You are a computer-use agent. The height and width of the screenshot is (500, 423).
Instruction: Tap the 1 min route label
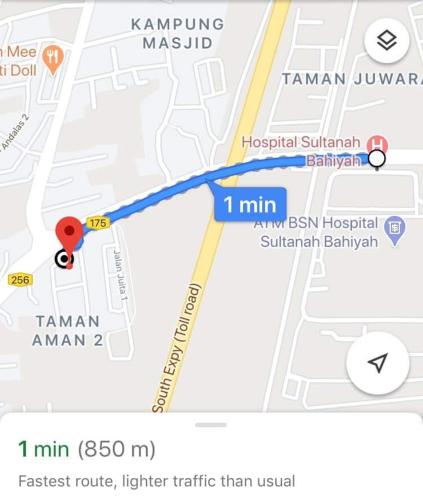point(250,205)
